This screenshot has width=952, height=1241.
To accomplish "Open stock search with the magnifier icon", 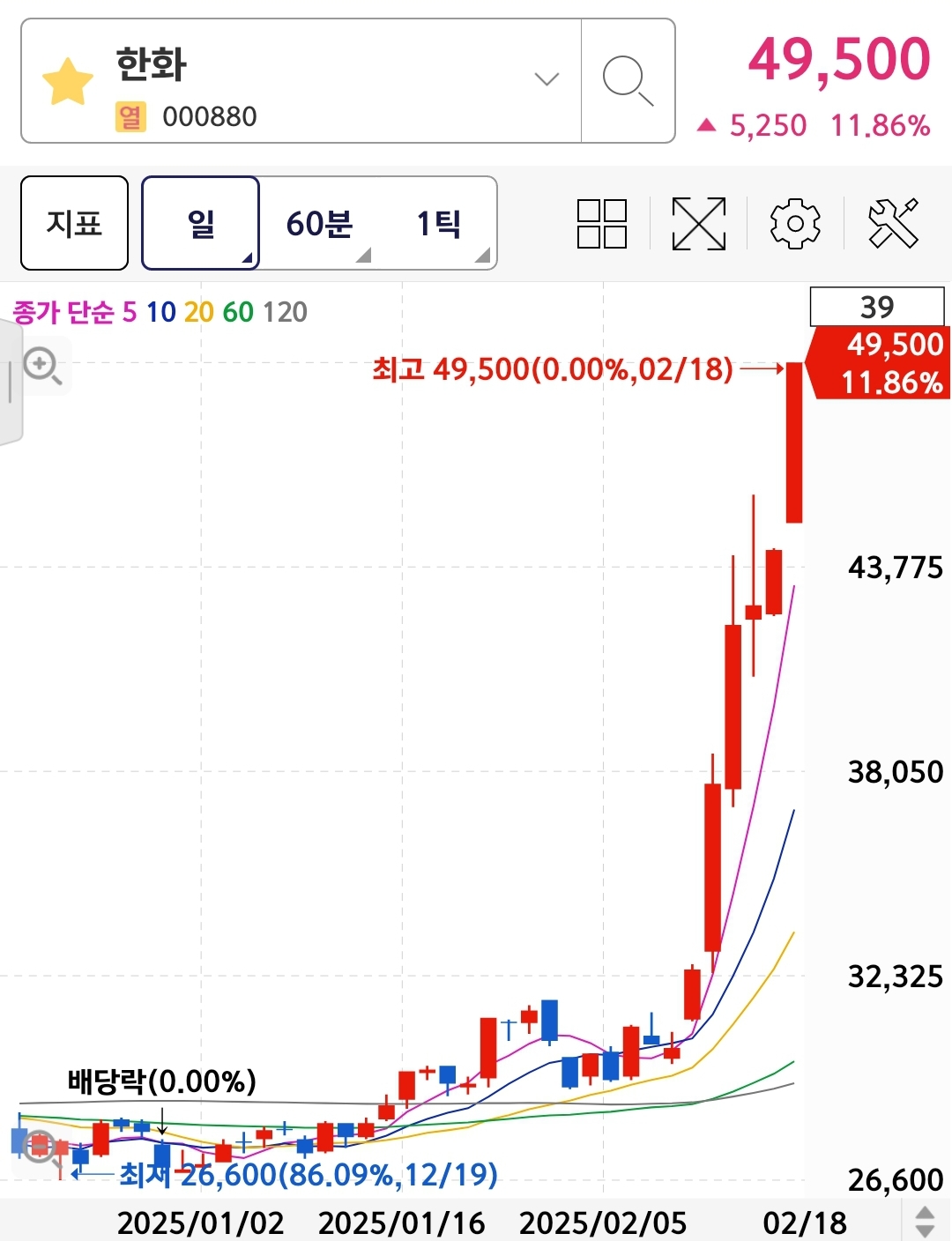I will point(628,80).
